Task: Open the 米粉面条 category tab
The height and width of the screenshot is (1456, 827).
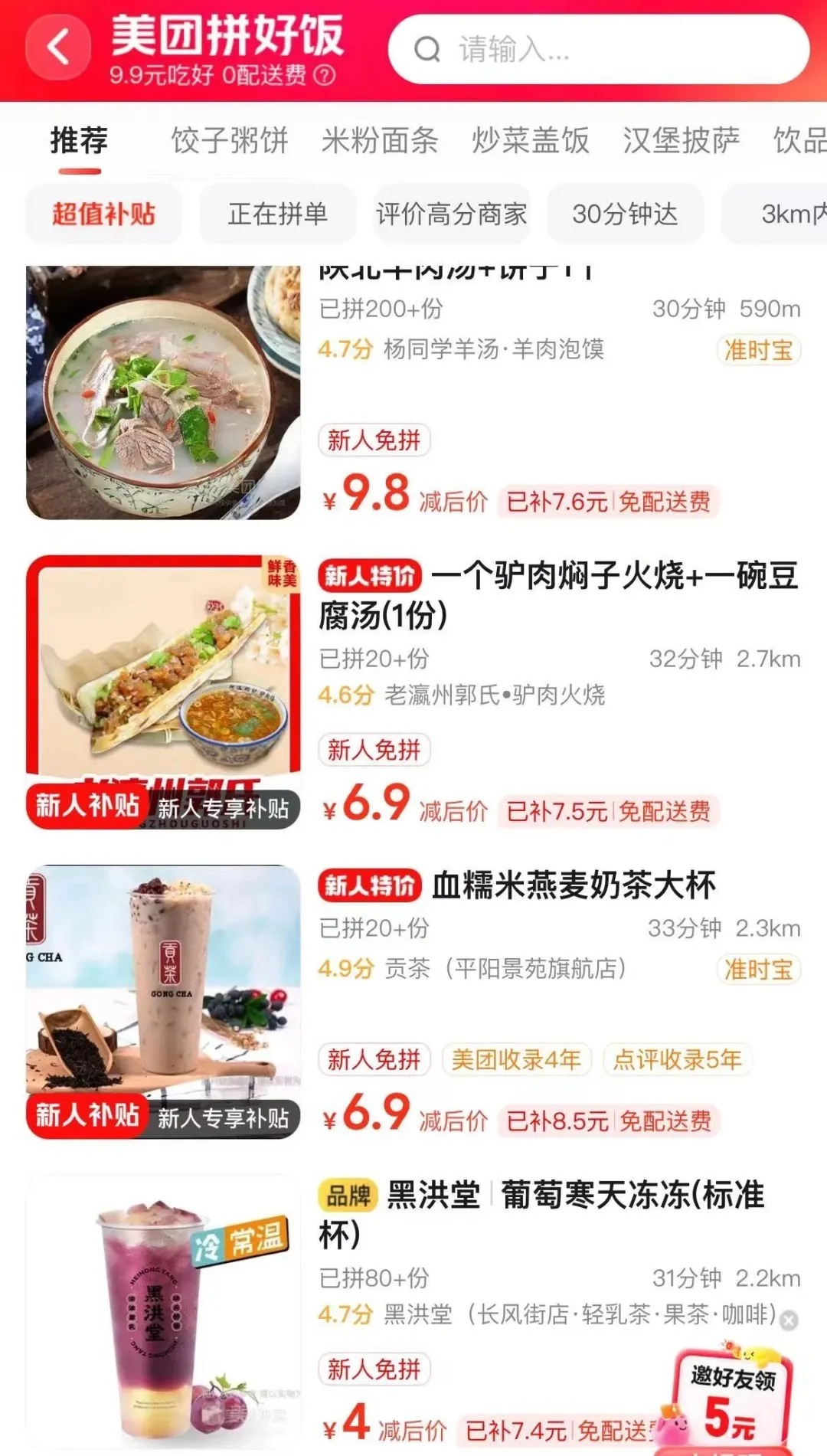Action: click(x=380, y=141)
